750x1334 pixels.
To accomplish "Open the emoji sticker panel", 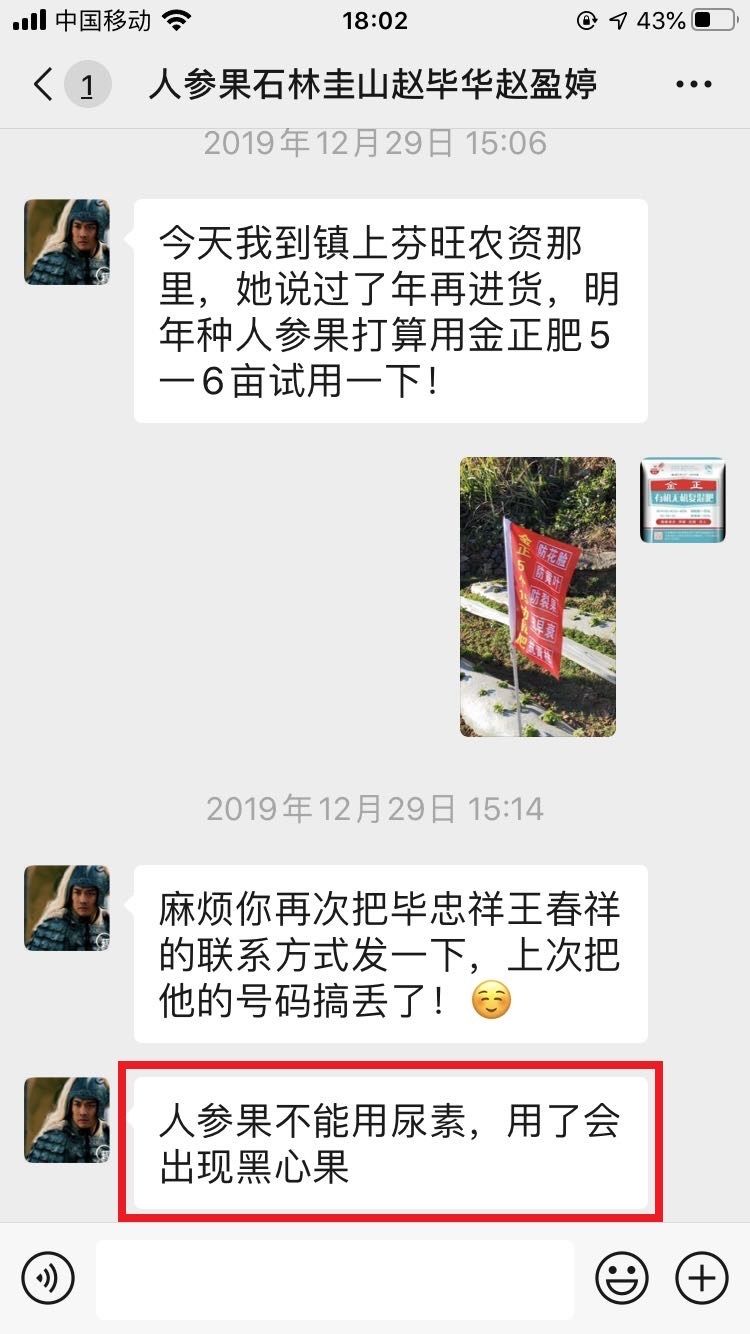I will click(621, 1277).
